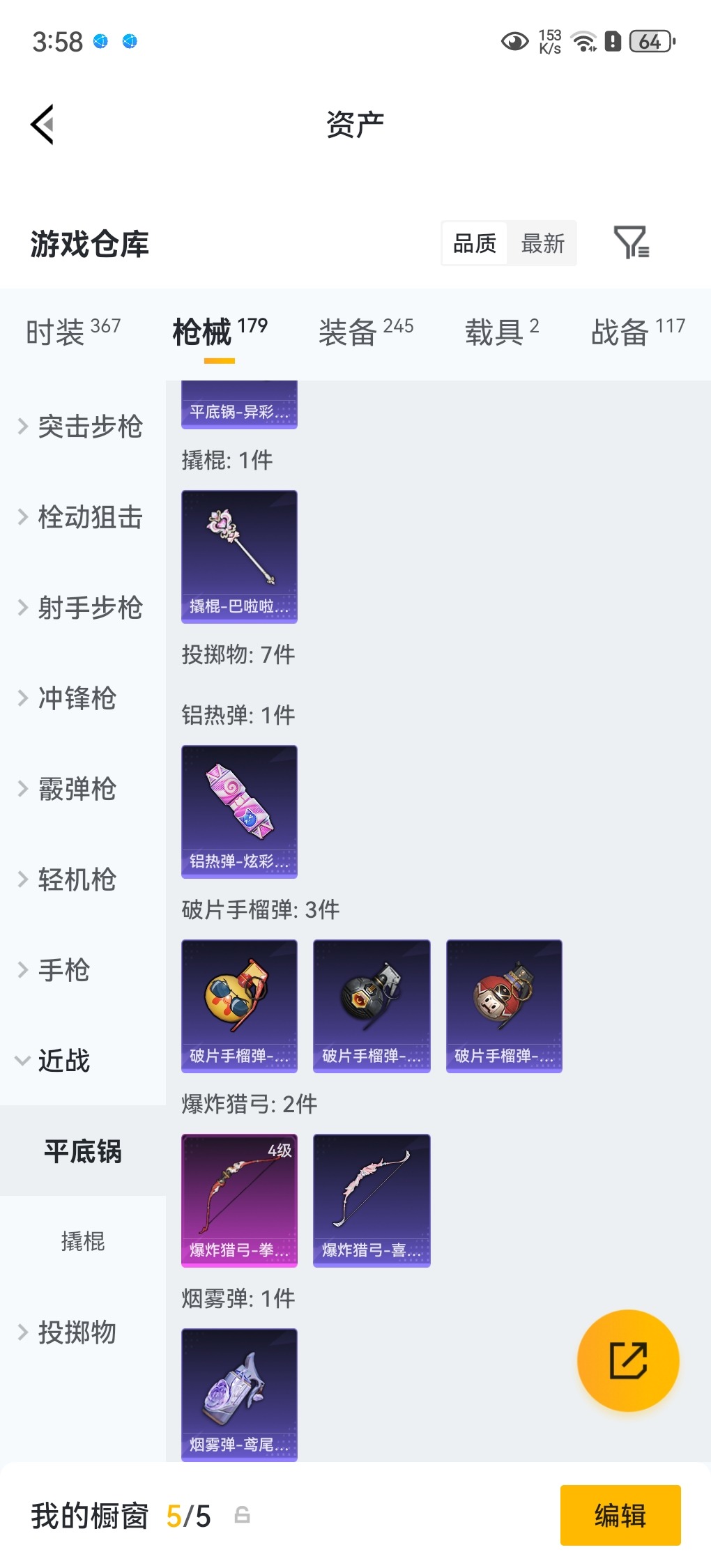Switch sorting to 最新
This screenshot has width=711, height=1568.
pos(543,244)
